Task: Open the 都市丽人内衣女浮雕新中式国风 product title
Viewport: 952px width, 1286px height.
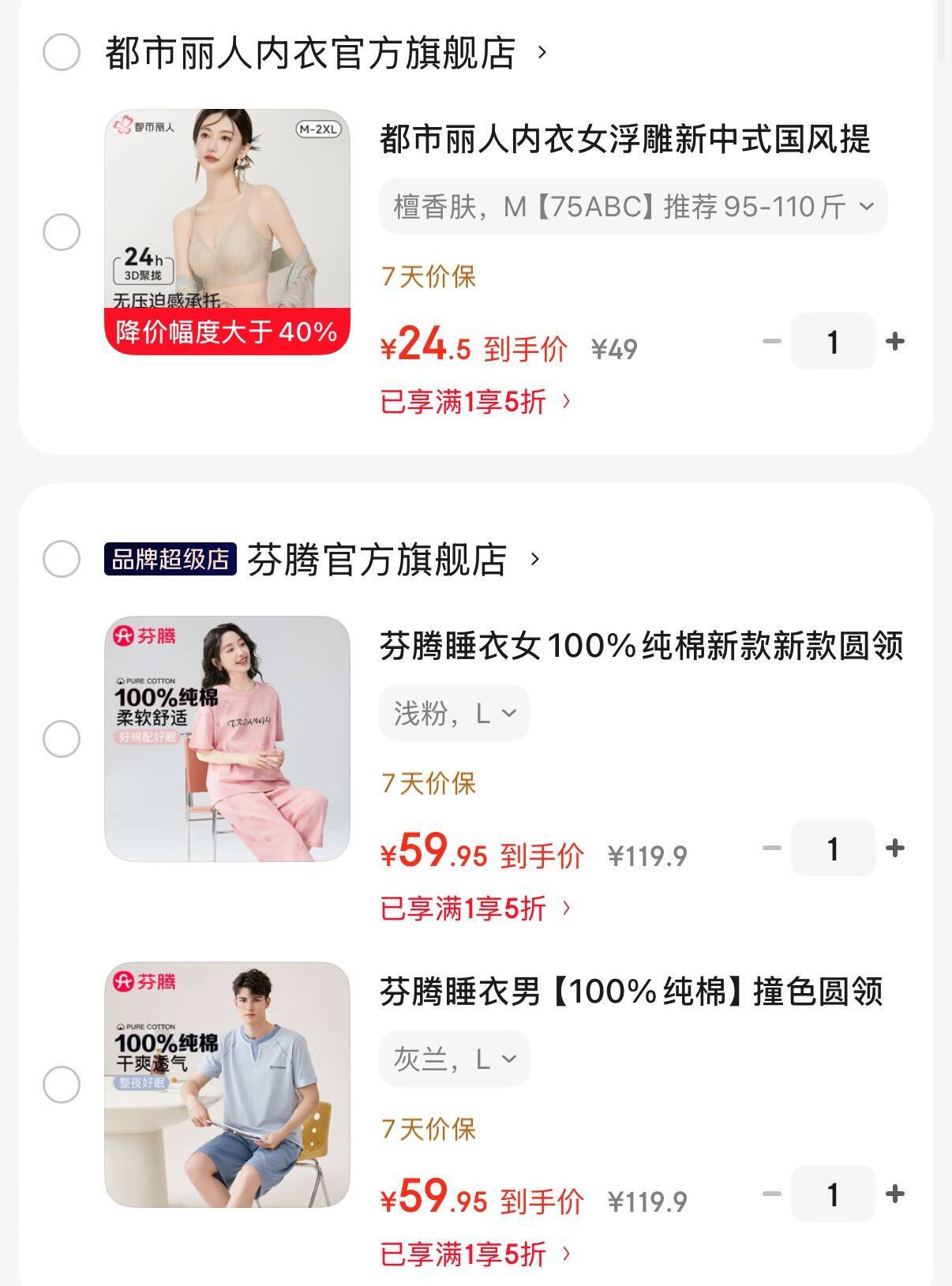Action: 624,140
